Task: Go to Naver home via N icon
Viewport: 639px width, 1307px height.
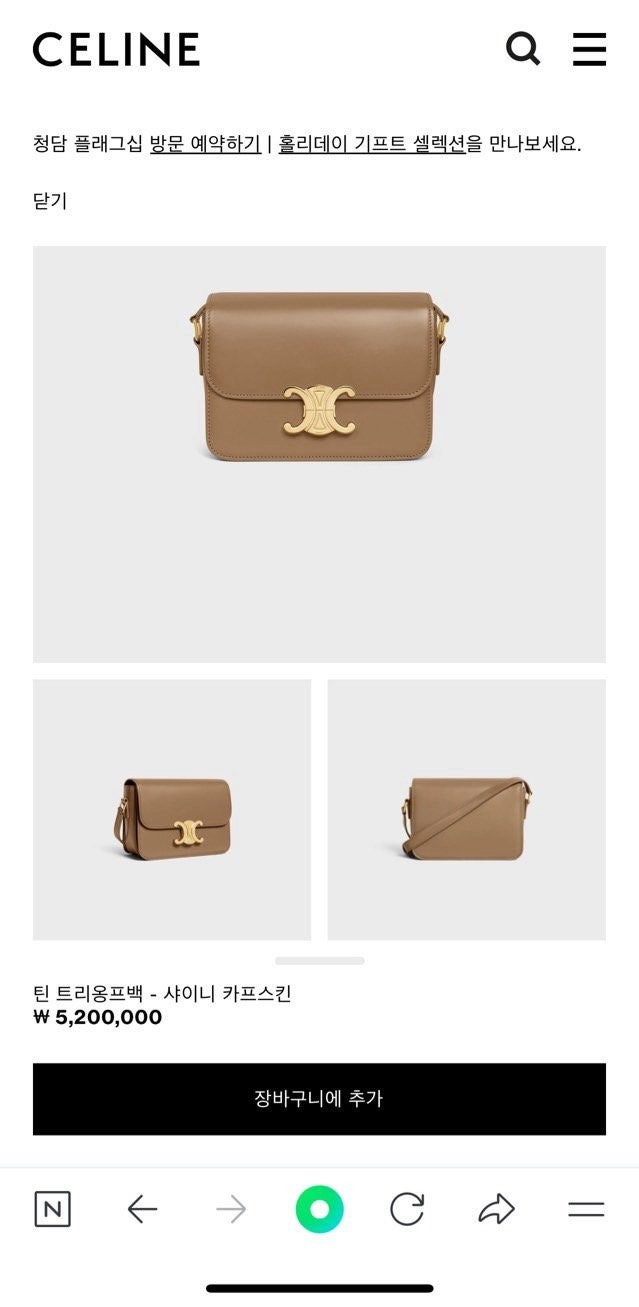Action: pos(53,1210)
